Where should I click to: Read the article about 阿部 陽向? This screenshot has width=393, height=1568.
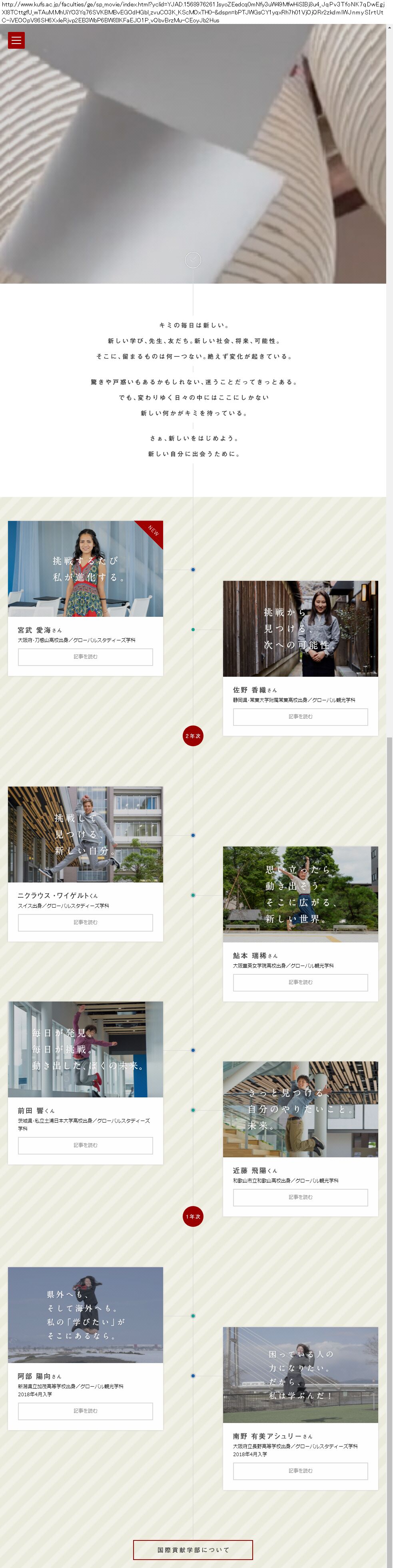[85, 1410]
